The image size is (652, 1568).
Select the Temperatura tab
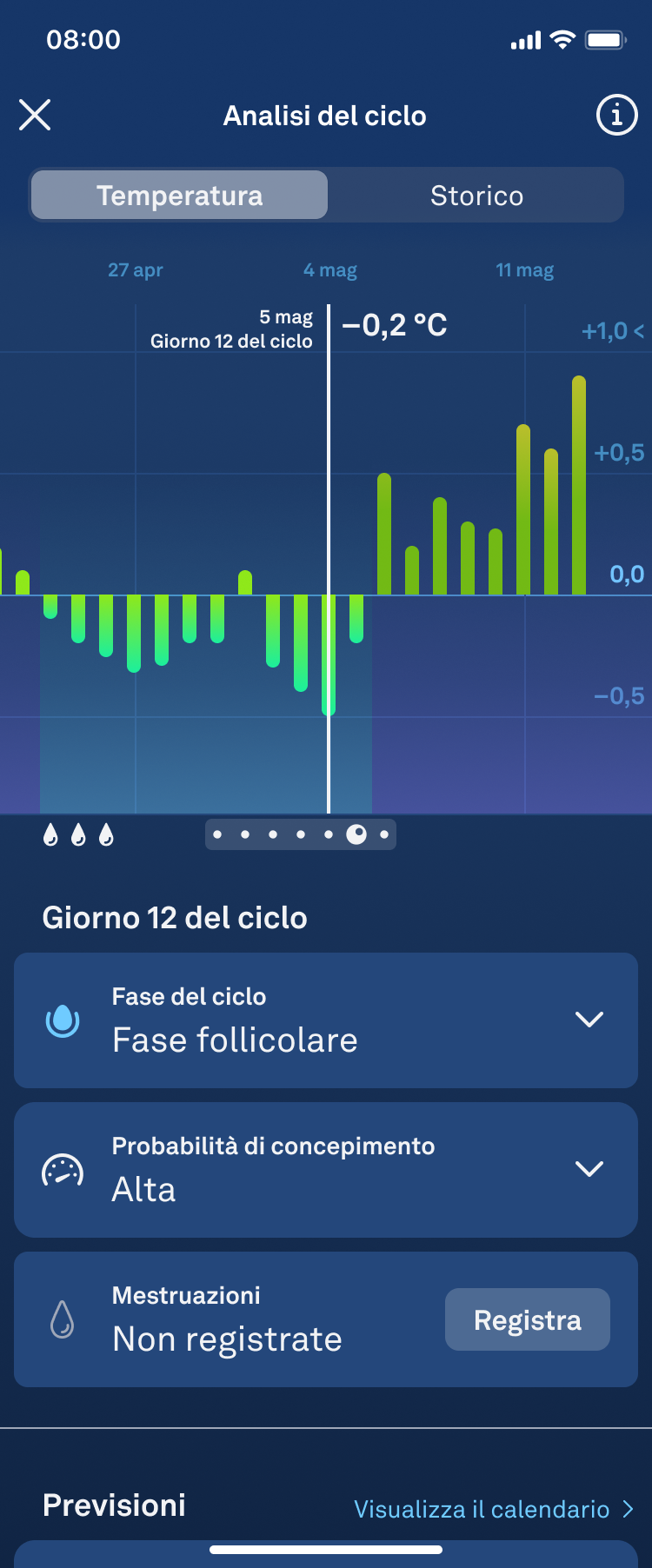180,196
